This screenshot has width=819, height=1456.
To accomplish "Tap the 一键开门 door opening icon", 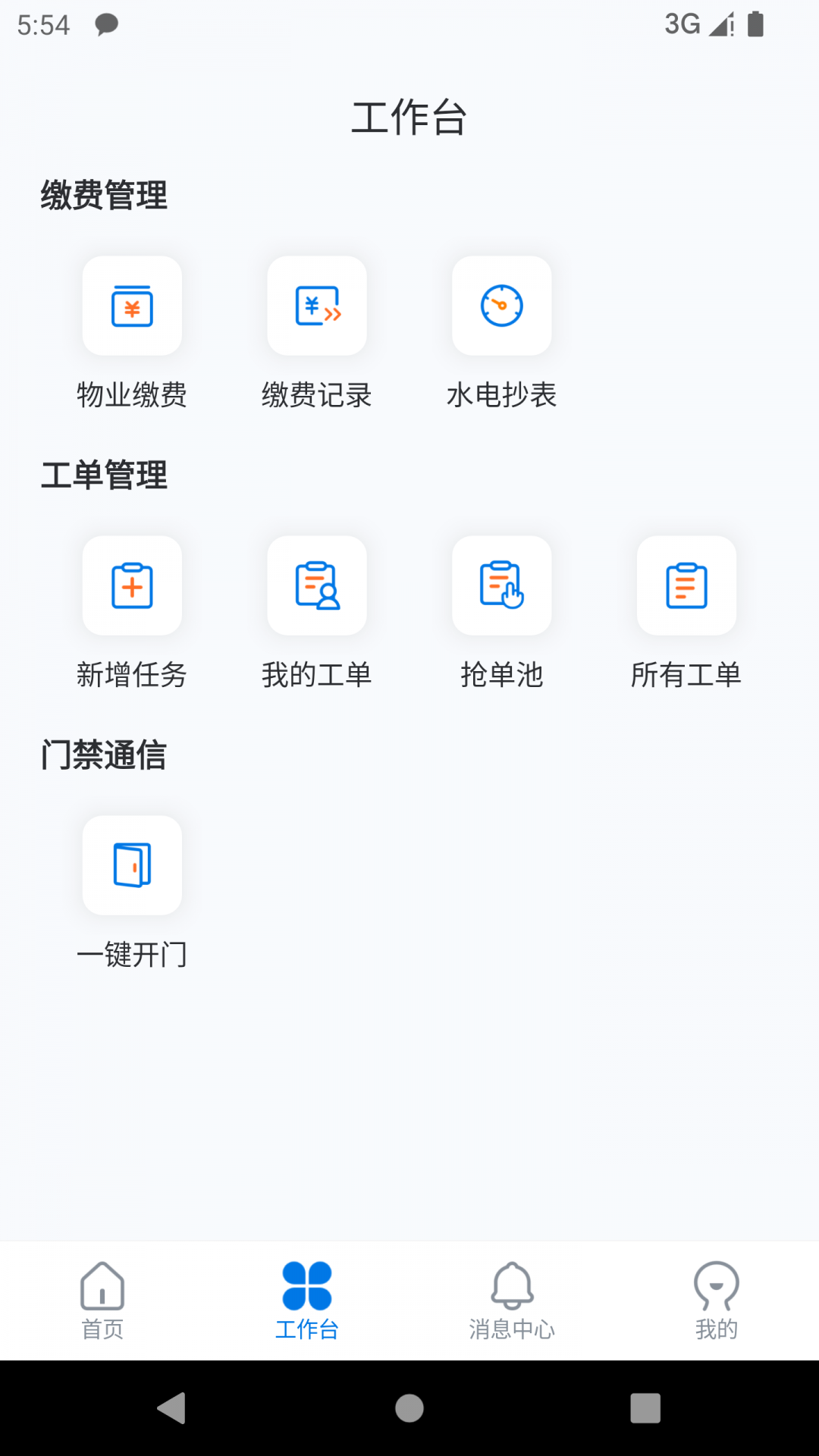I will click(131, 867).
